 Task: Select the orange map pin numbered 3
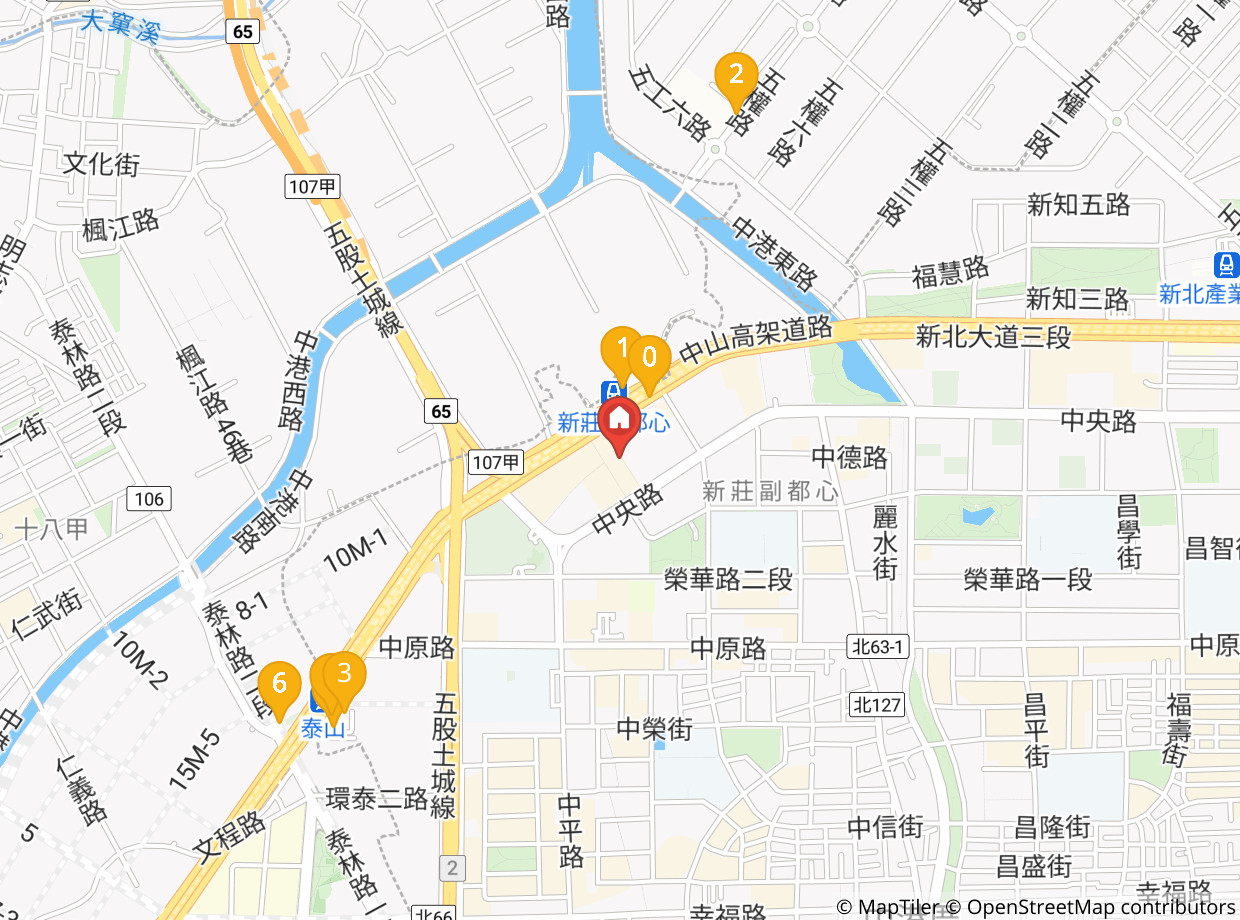click(x=345, y=673)
